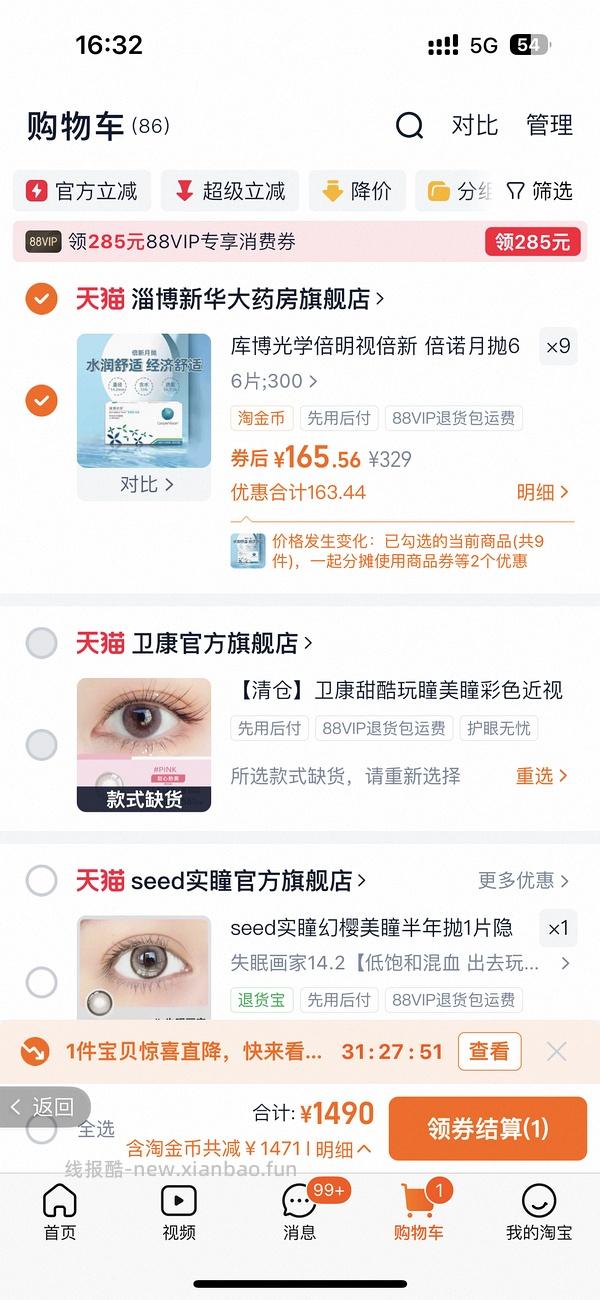Tap 查看 on the price drop banner
600x1300 pixels.
pos(489,1051)
